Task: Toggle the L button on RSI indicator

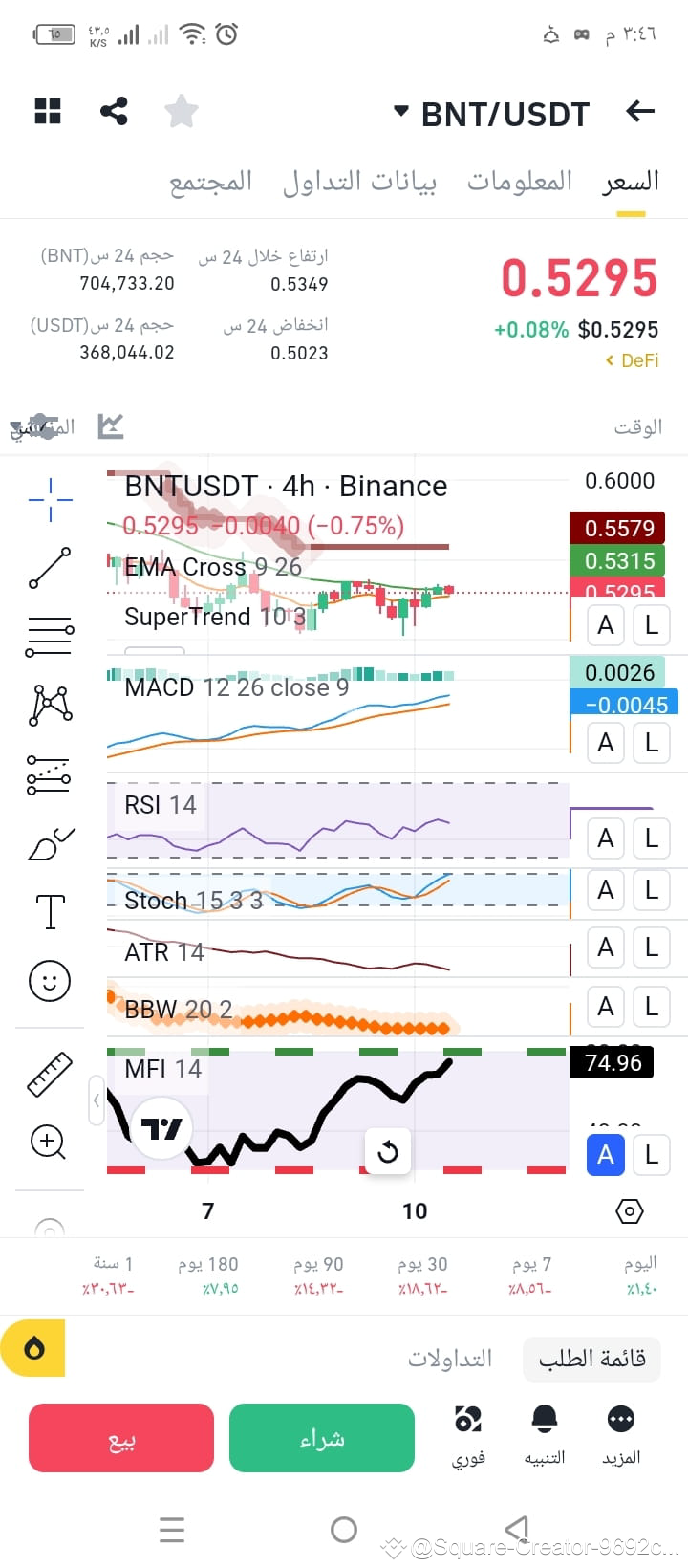Action: (x=651, y=838)
